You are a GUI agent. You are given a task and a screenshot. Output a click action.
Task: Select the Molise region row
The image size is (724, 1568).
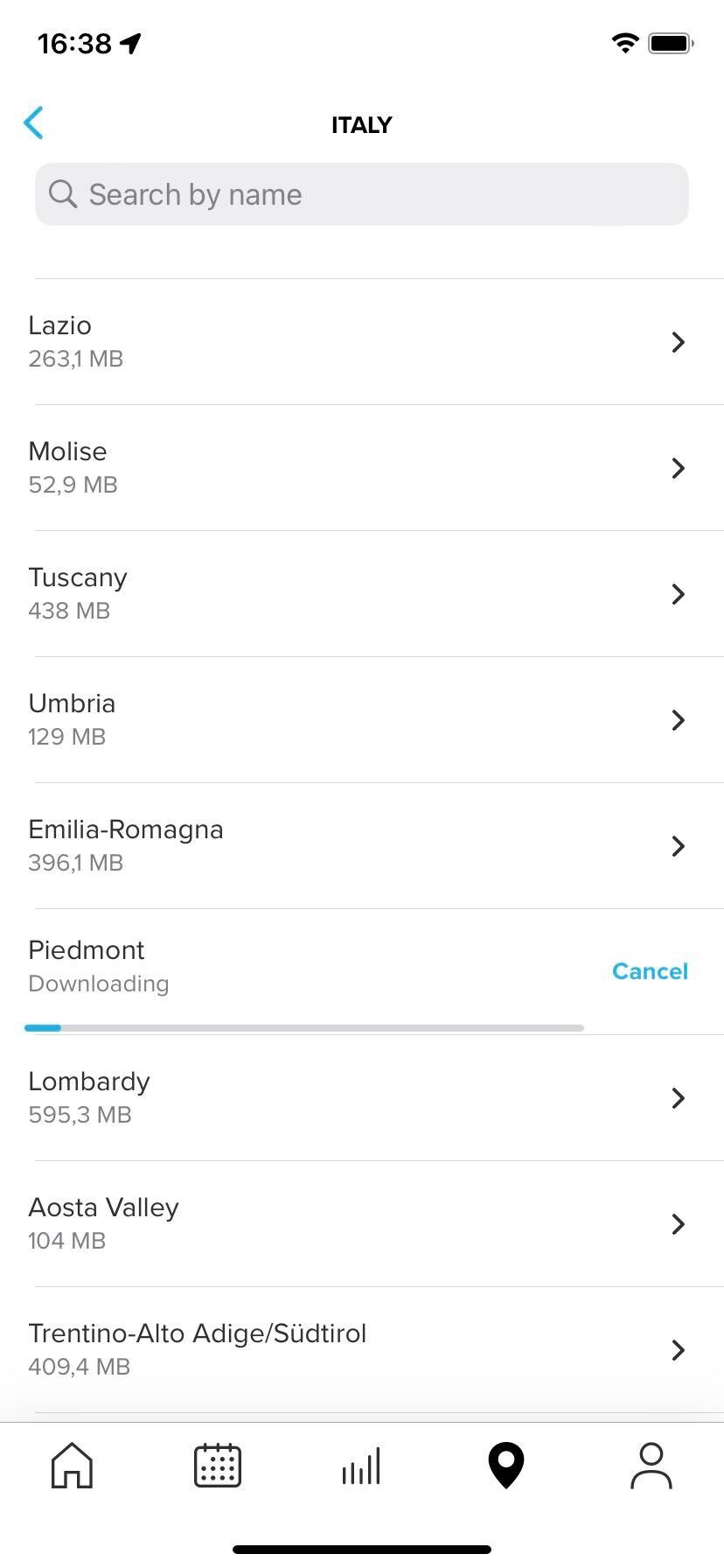click(362, 468)
